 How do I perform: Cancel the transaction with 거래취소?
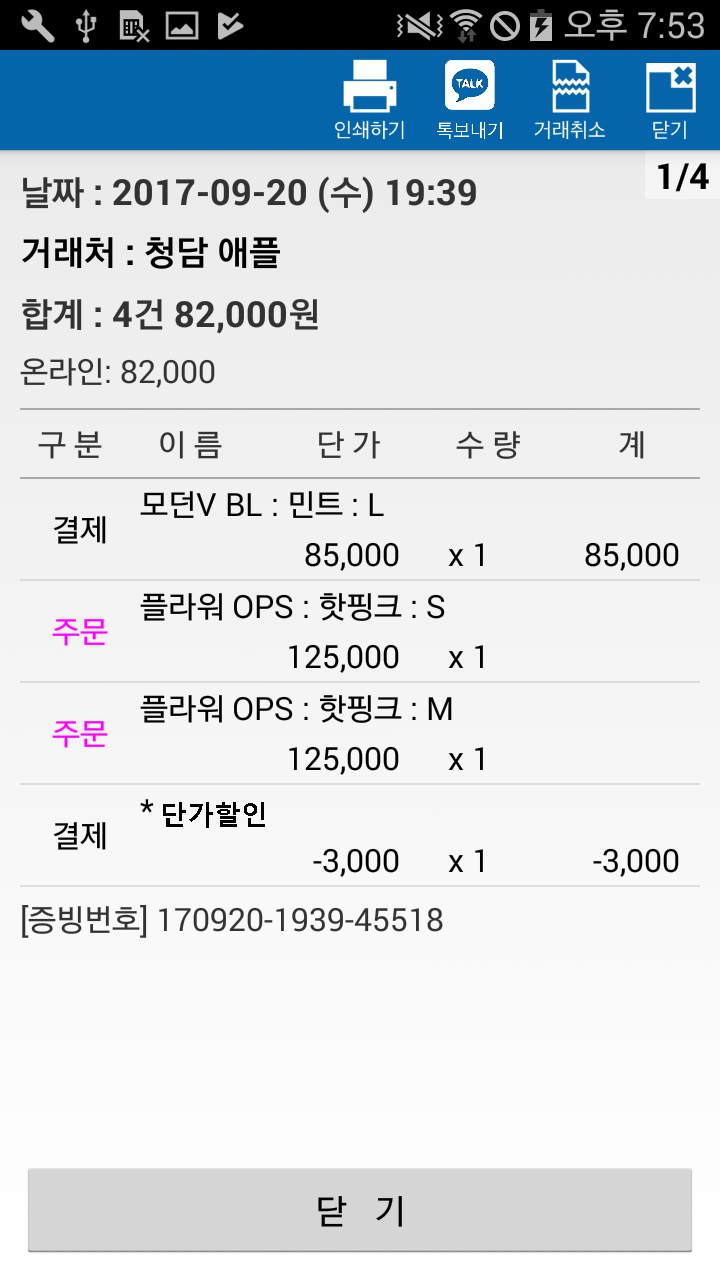(x=569, y=98)
